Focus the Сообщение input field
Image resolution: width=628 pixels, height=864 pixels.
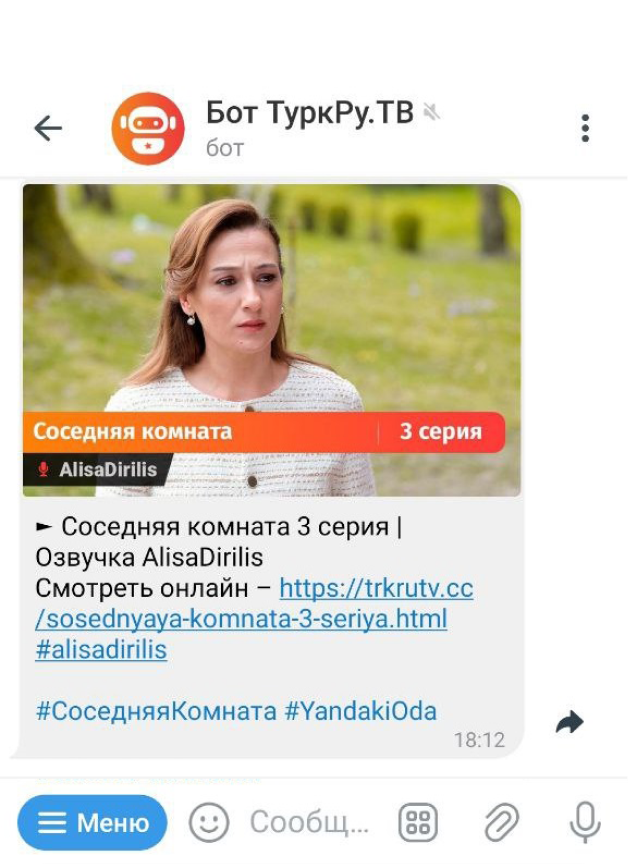(x=310, y=823)
